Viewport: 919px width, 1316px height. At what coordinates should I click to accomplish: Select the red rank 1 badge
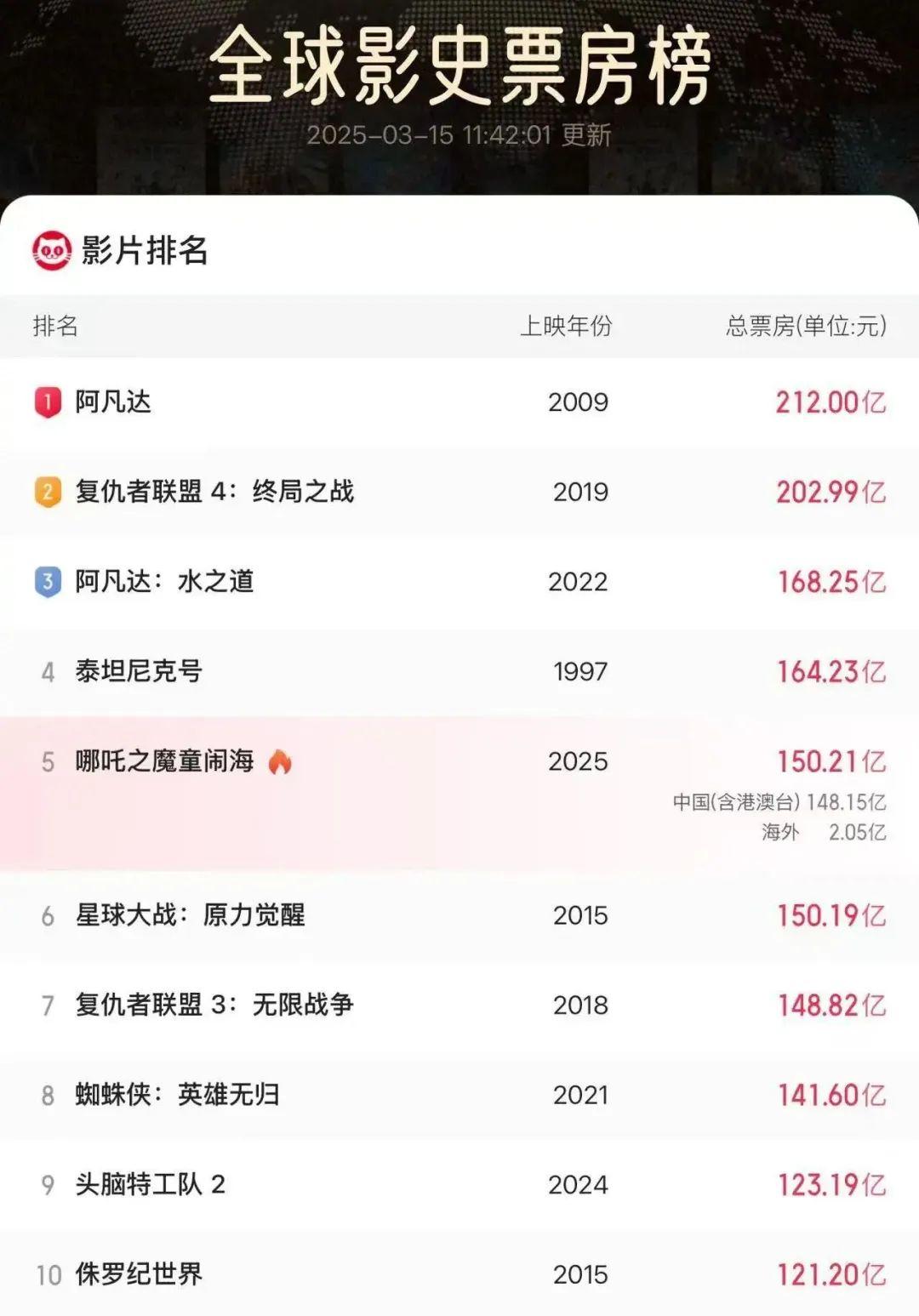(x=47, y=403)
